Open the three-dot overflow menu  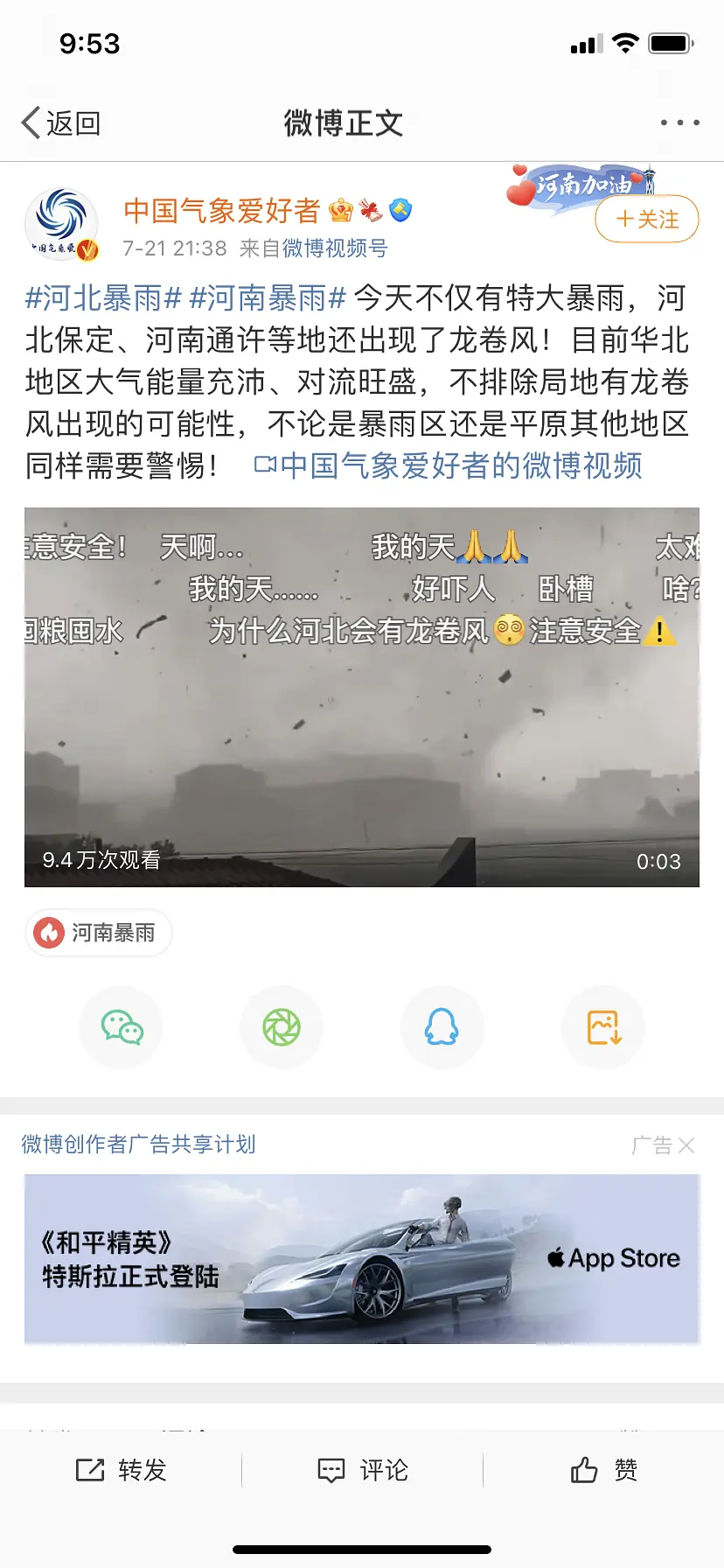[x=679, y=122]
